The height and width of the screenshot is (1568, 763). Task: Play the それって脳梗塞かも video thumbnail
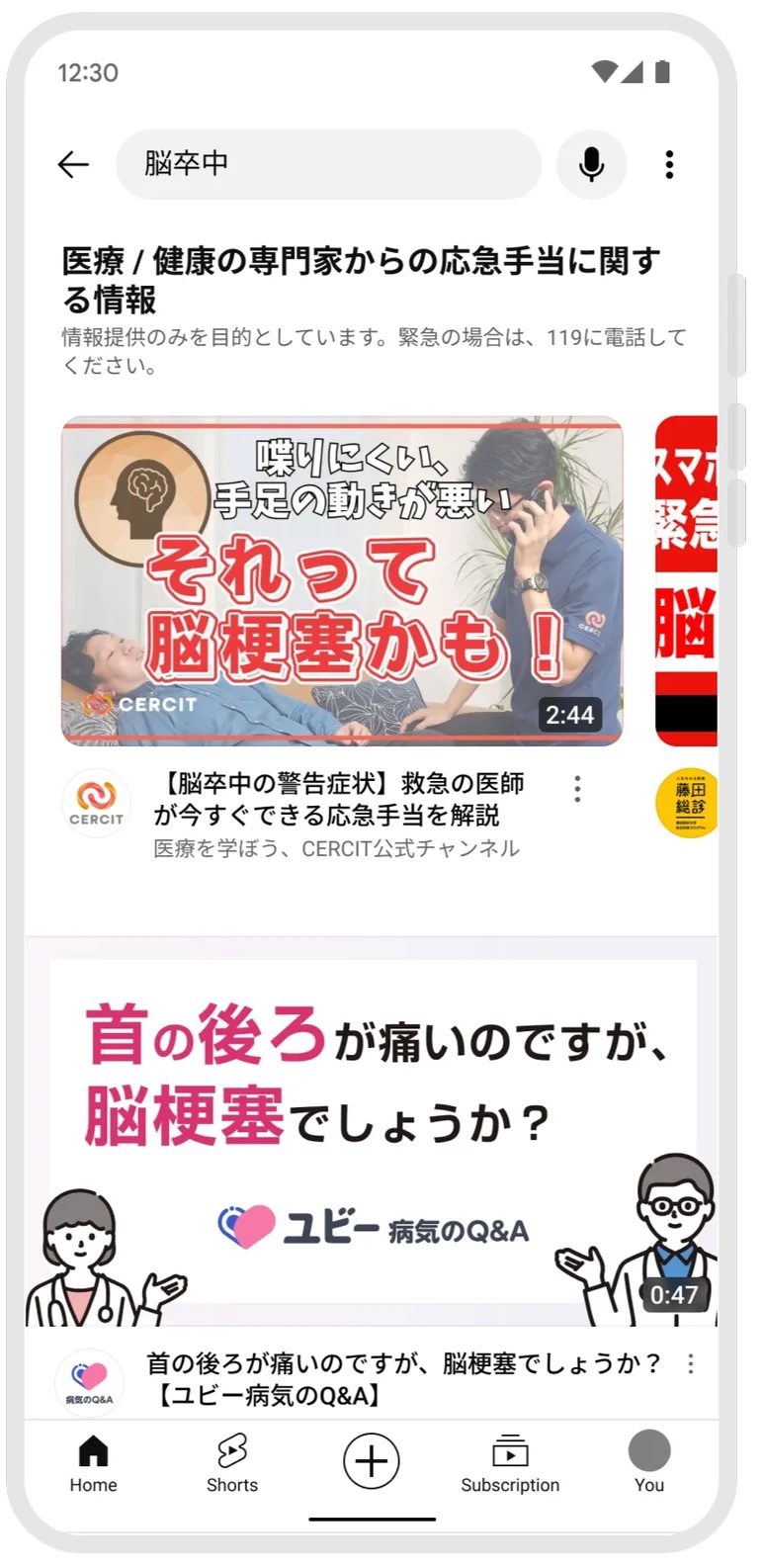pyautogui.click(x=342, y=581)
